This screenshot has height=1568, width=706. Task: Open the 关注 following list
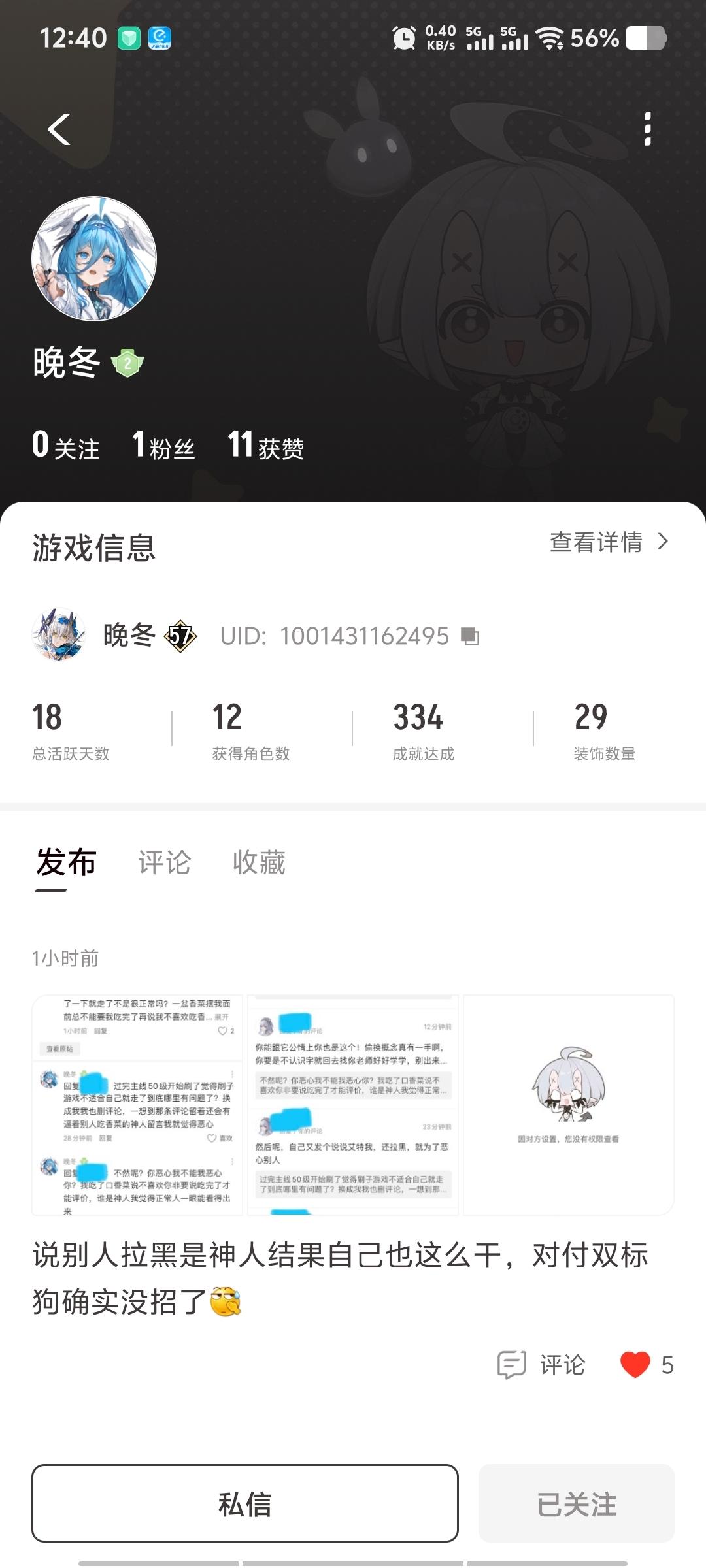pyautogui.click(x=66, y=446)
